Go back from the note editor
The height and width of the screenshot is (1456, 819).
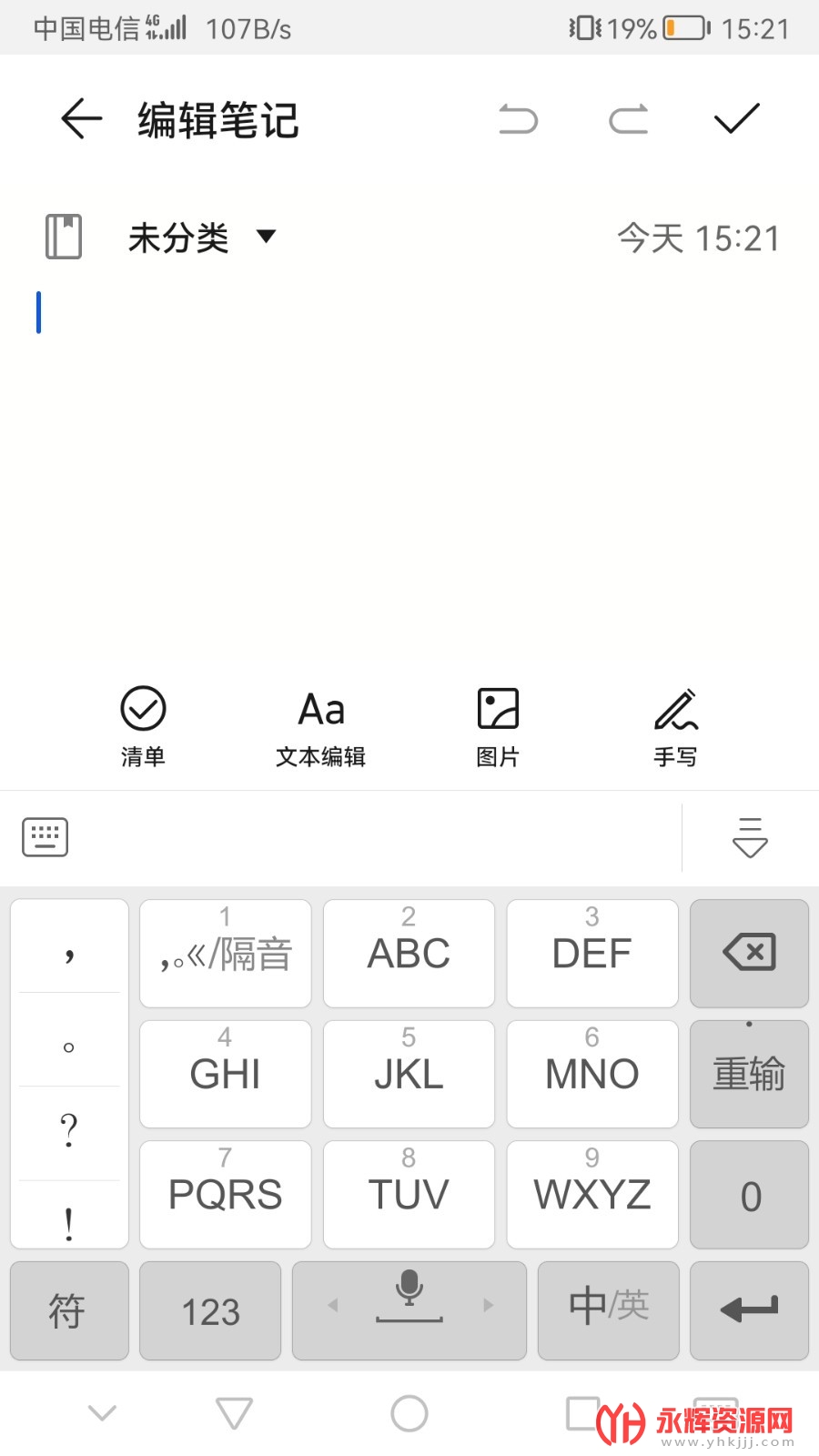pos(81,119)
